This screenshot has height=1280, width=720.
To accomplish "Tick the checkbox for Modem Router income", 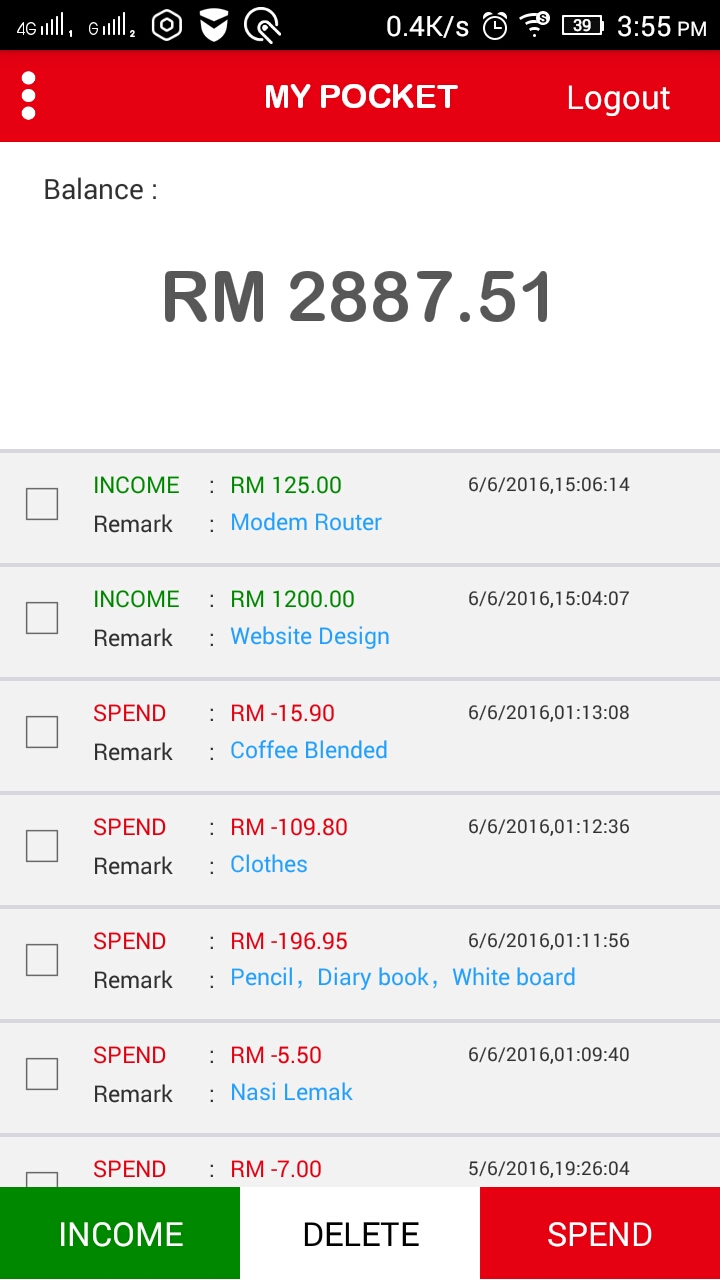I will (x=42, y=504).
